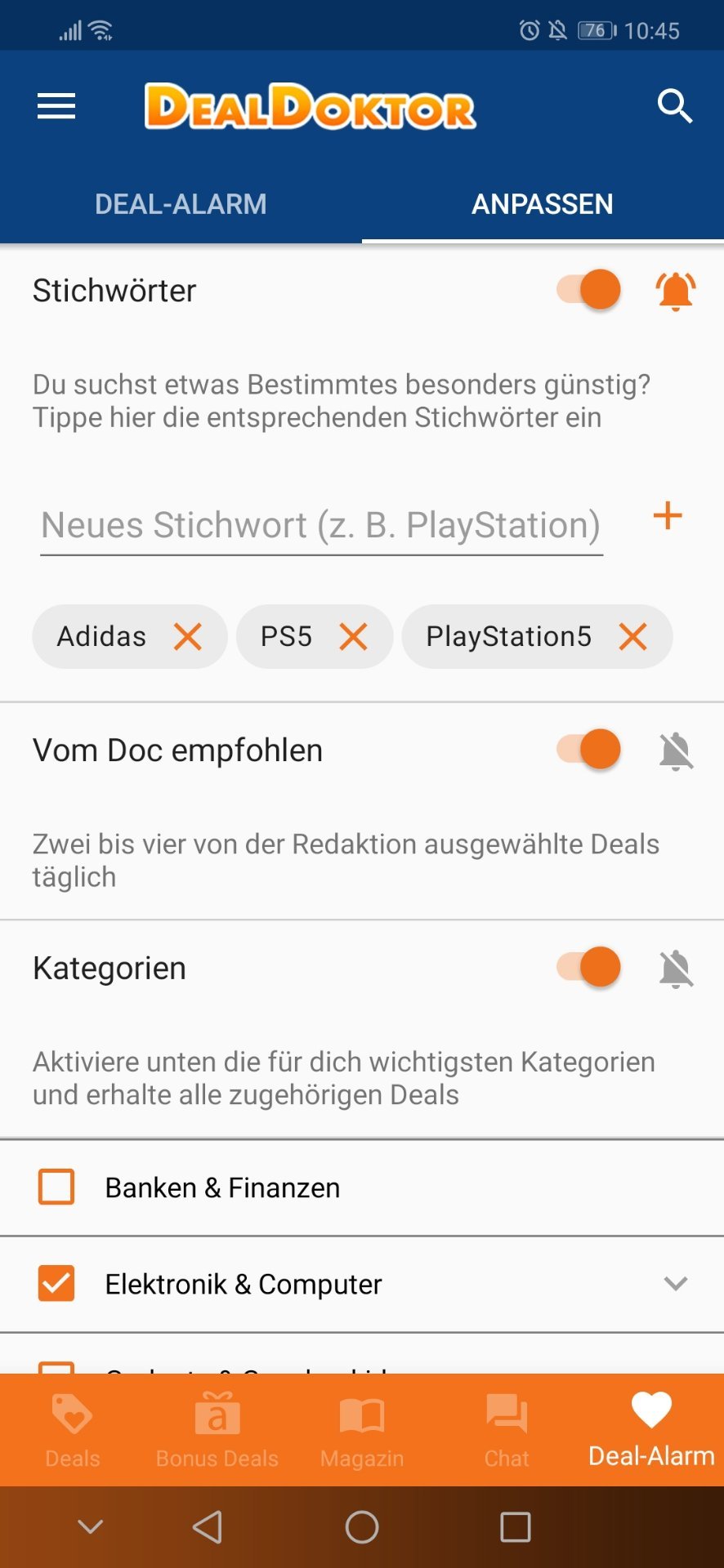Add the keyword with the plus icon
724x1568 pixels.
(668, 515)
